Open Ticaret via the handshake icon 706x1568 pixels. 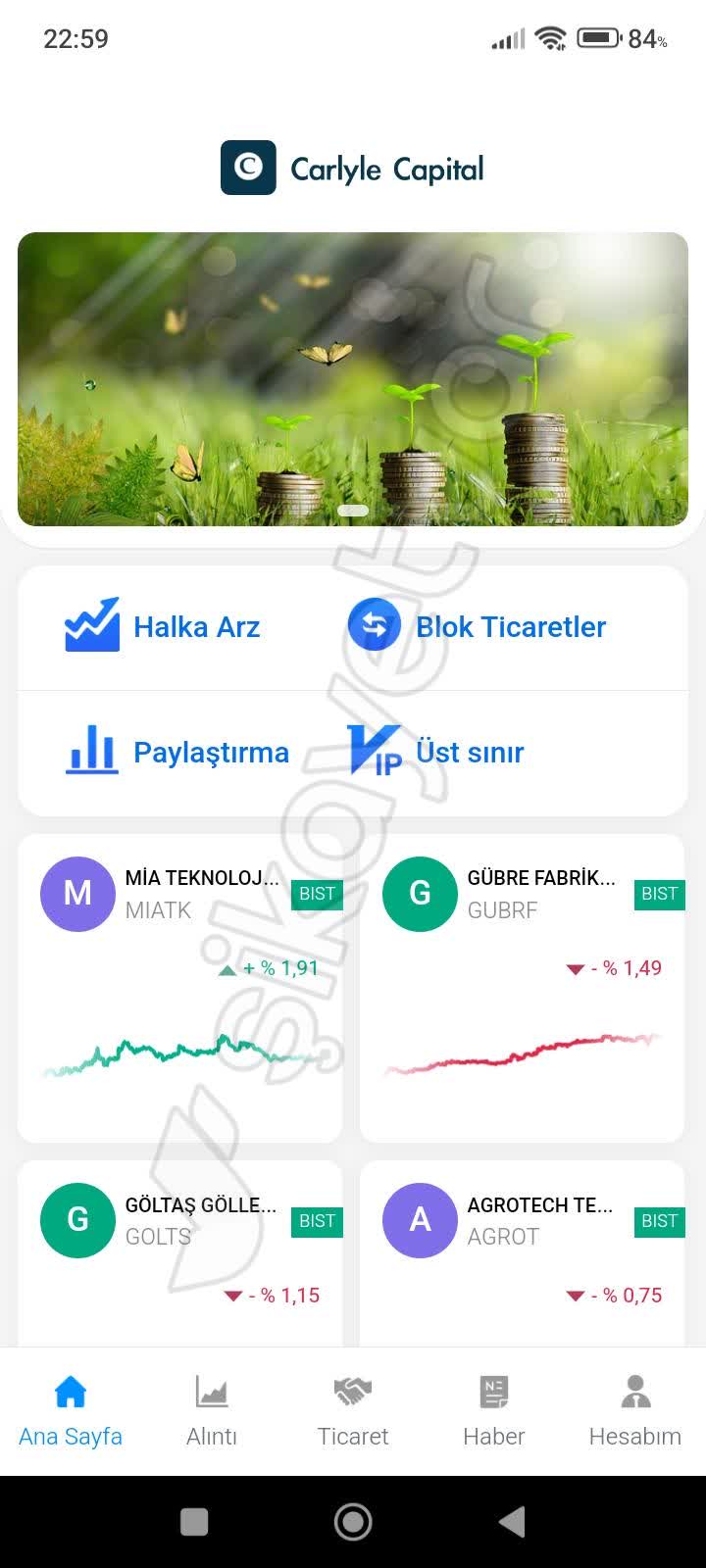pyautogui.click(x=352, y=1391)
